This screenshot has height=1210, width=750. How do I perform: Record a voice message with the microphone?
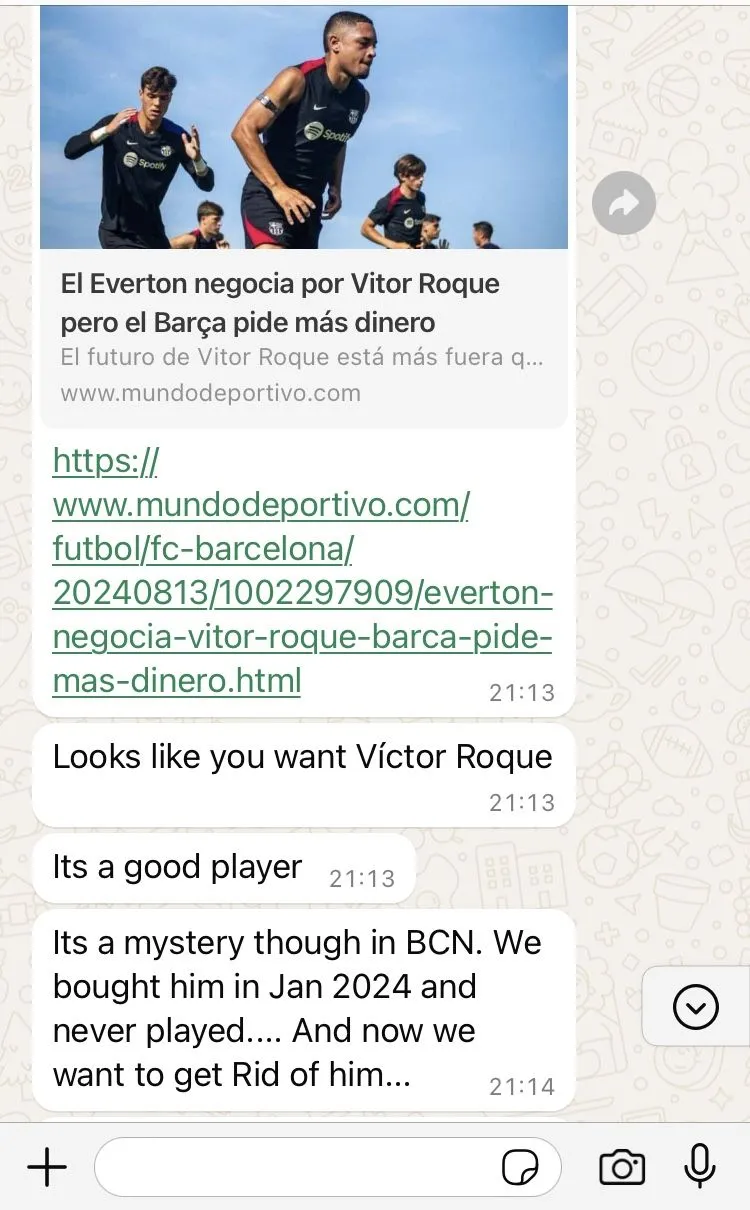699,1165
